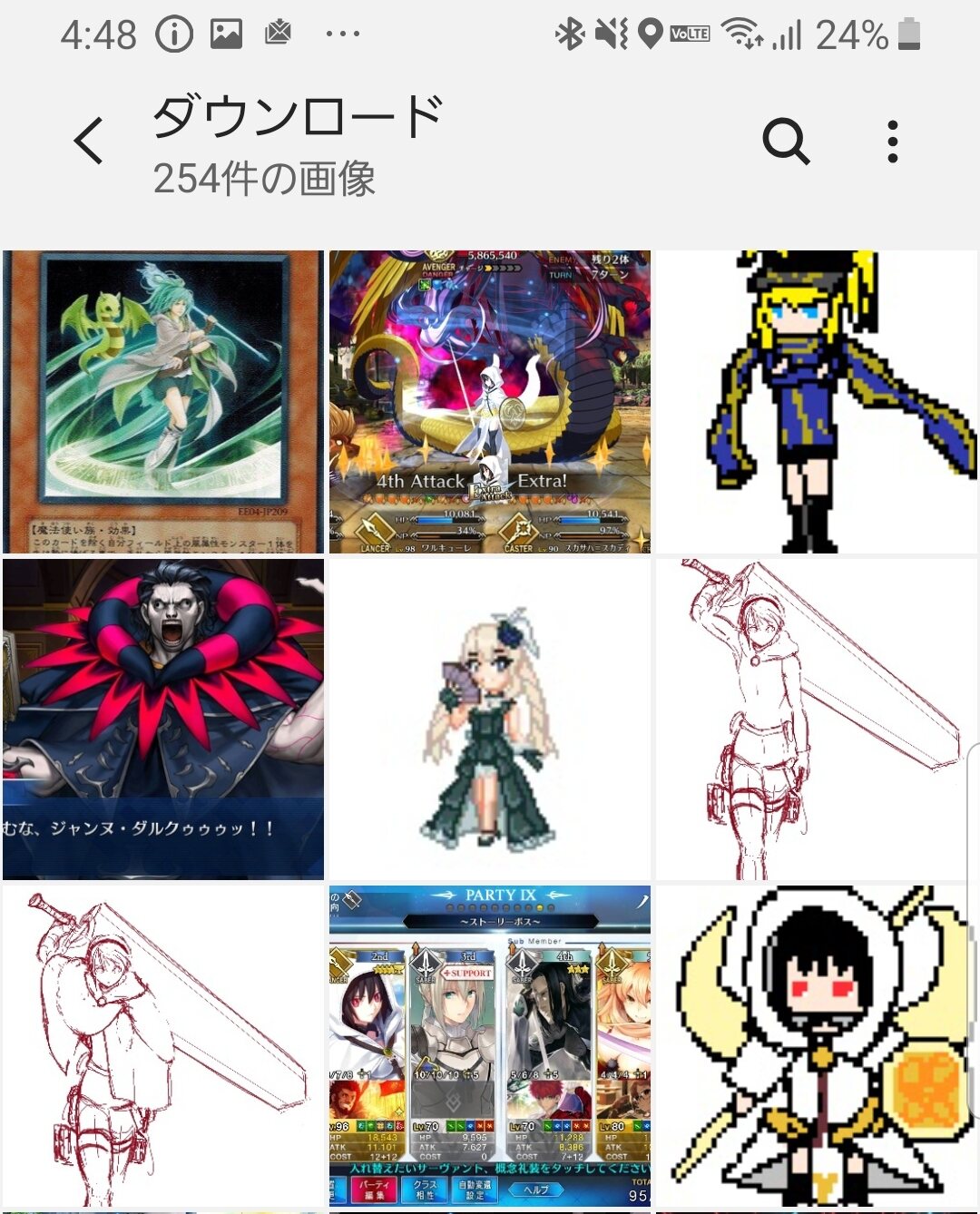Go back from the ダウンロード album
The height and width of the screenshot is (1214, 980).
89,142
